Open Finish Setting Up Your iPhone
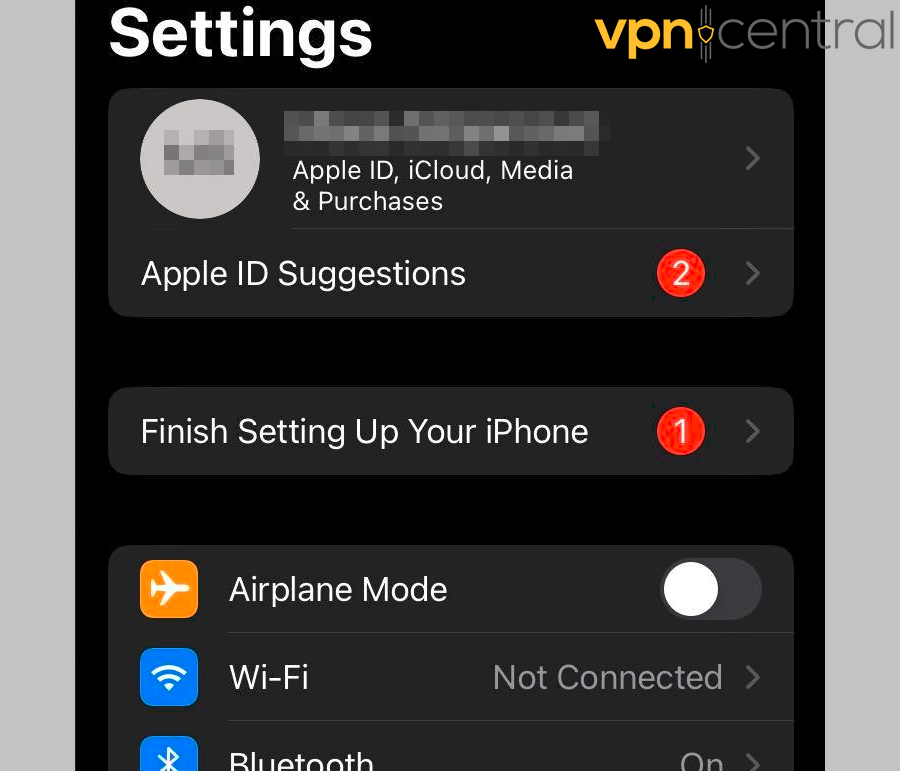Image resolution: width=900 pixels, height=771 pixels. [450, 432]
